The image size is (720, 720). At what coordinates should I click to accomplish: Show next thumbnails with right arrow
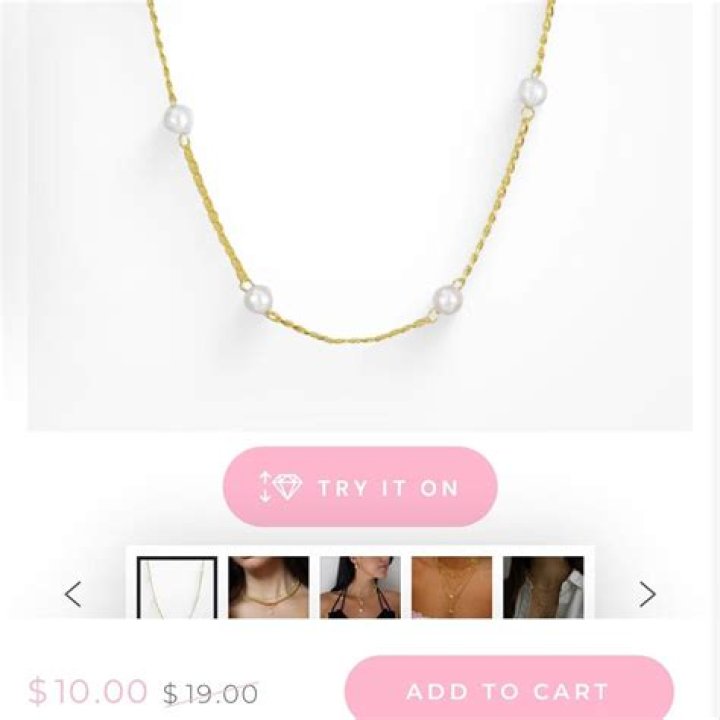[647, 594]
